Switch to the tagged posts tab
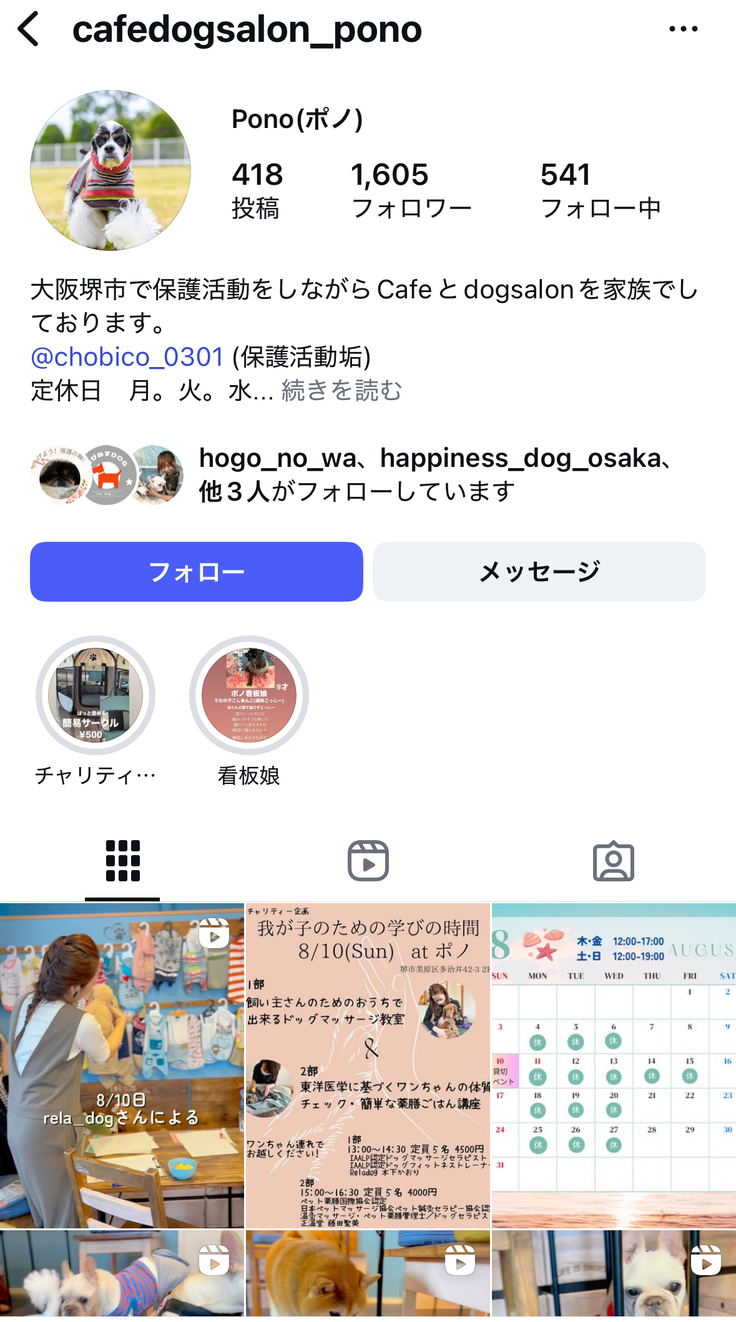This screenshot has width=736, height=1322. pos(613,861)
